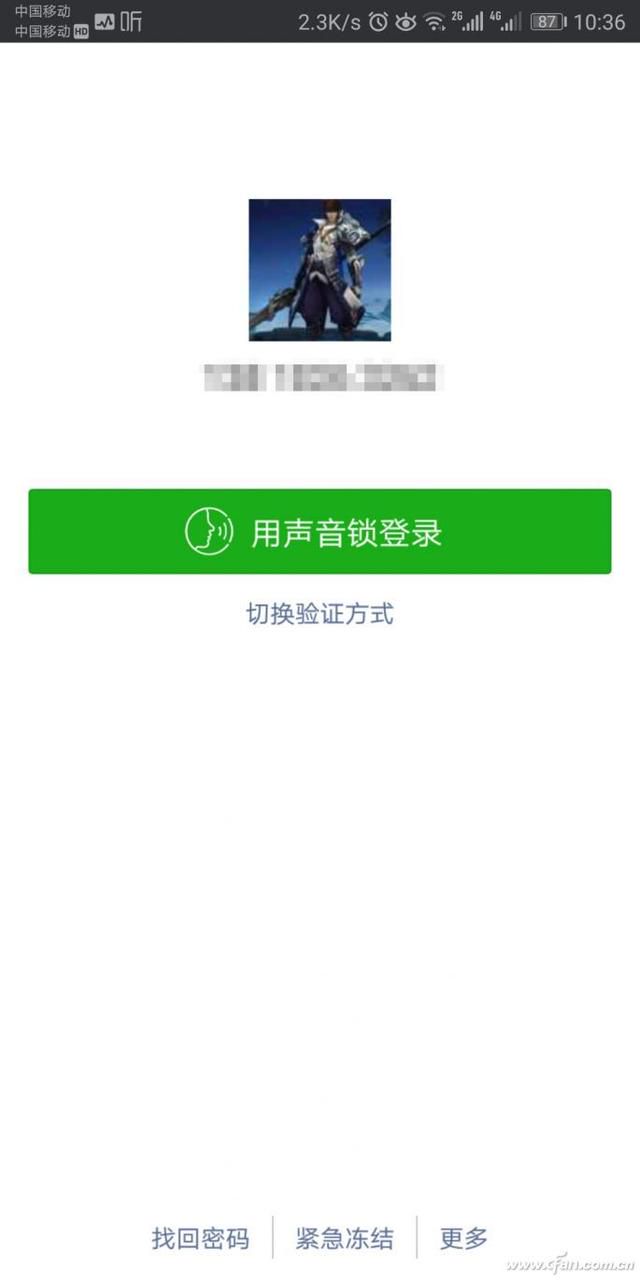This screenshot has height=1280, width=640.
Task: Tap 切换验证方式 to switch verification method
Action: [x=320, y=614]
